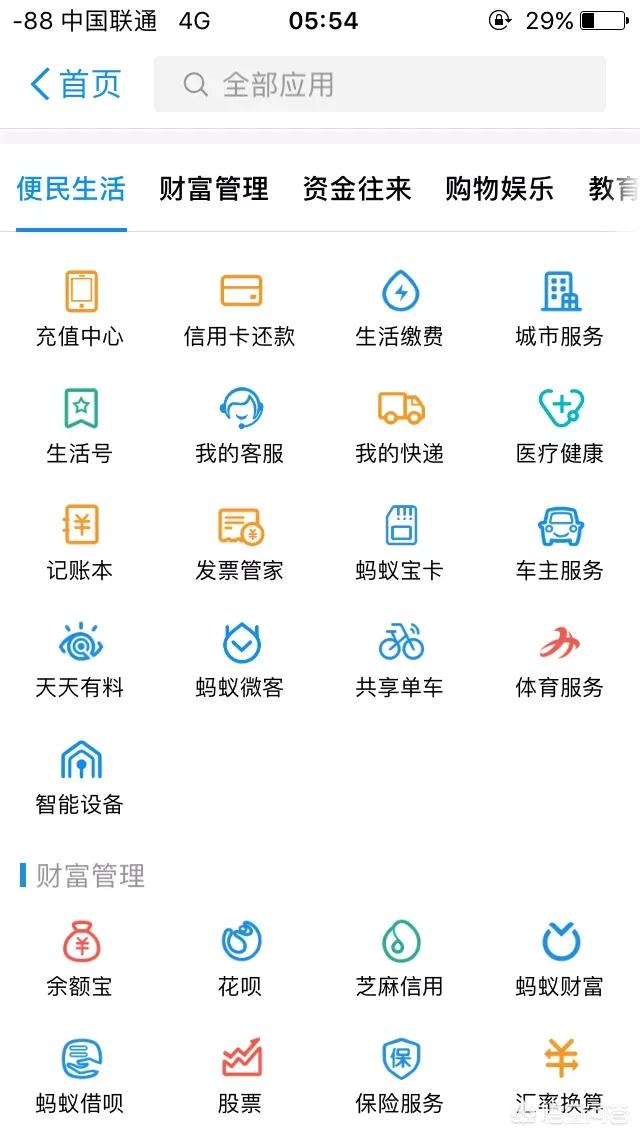Go back to 首页
The width and height of the screenshot is (640, 1136).
pos(76,84)
